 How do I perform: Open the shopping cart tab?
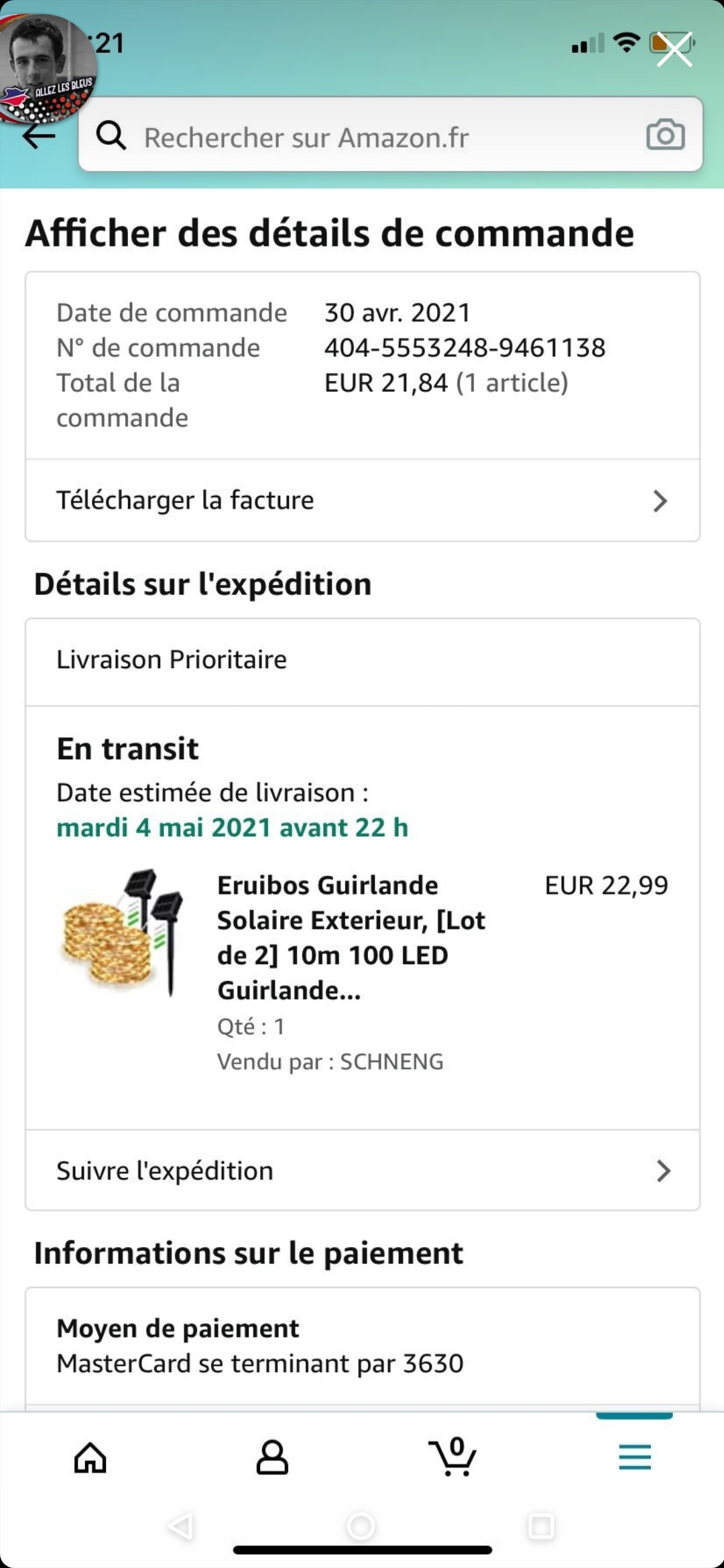tap(453, 1458)
